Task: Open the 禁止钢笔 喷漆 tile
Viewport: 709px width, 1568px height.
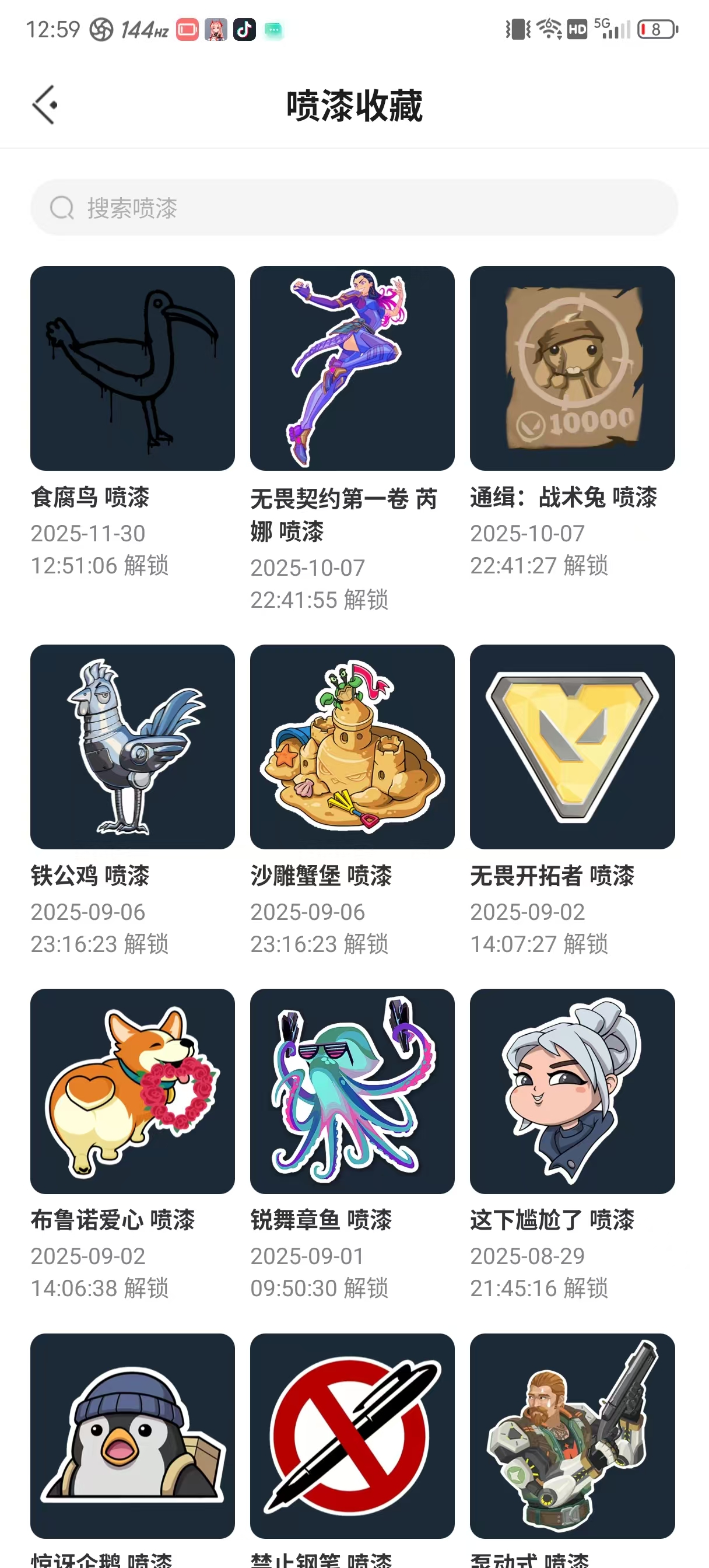Action: [x=352, y=1436]
